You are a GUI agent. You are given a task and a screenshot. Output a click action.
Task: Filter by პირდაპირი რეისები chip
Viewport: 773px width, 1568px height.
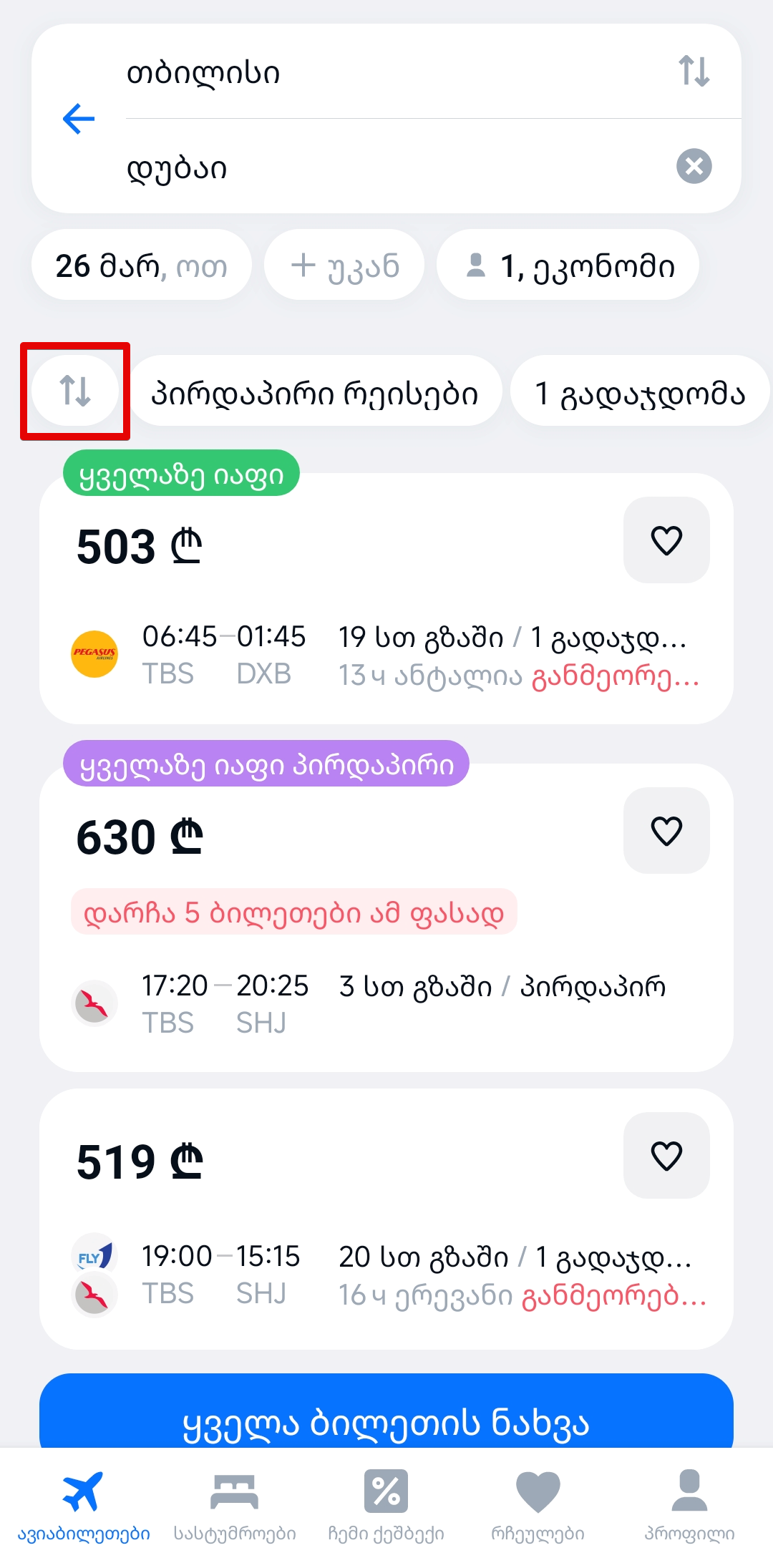[314, 392]
